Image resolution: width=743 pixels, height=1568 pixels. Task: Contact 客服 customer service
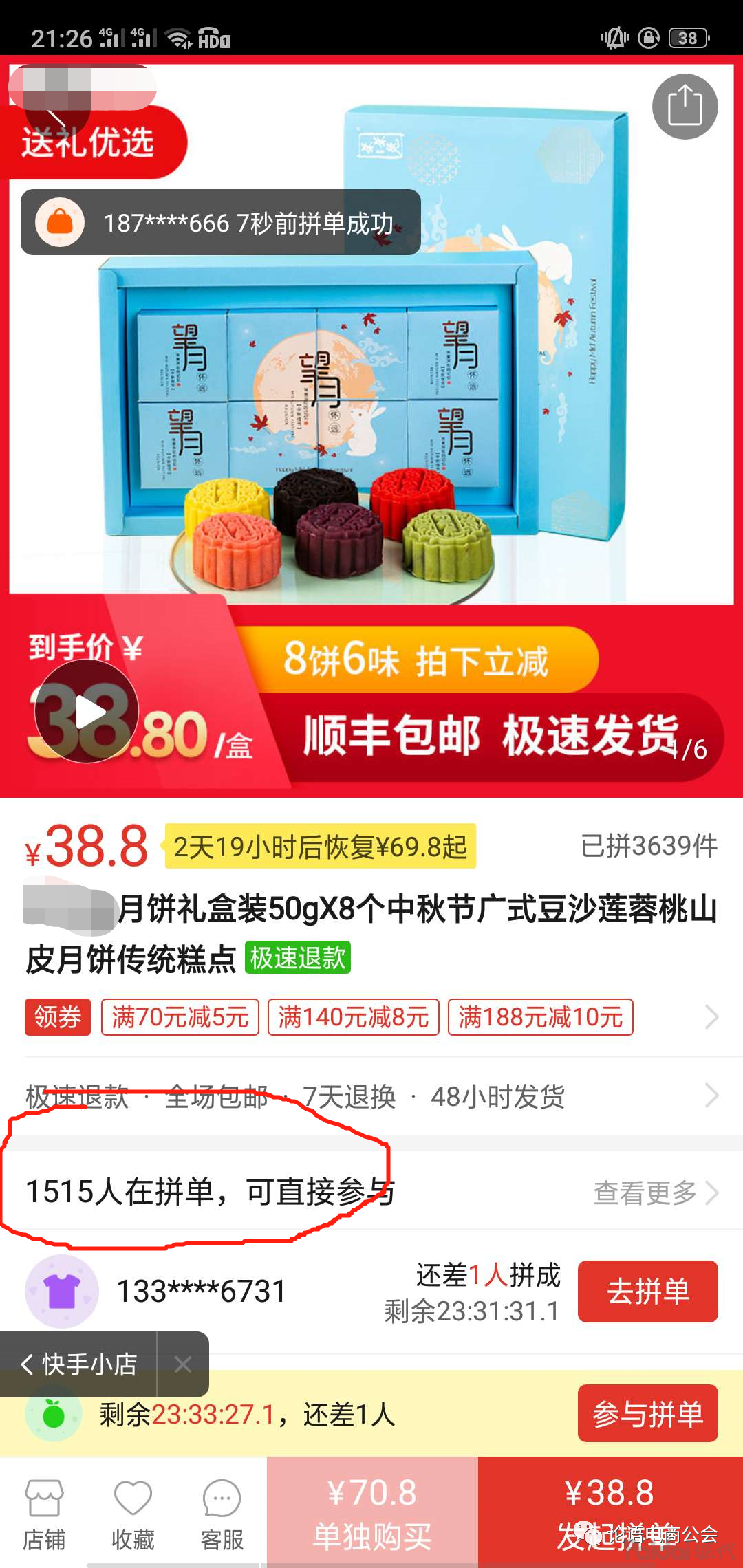point(222,1513)
